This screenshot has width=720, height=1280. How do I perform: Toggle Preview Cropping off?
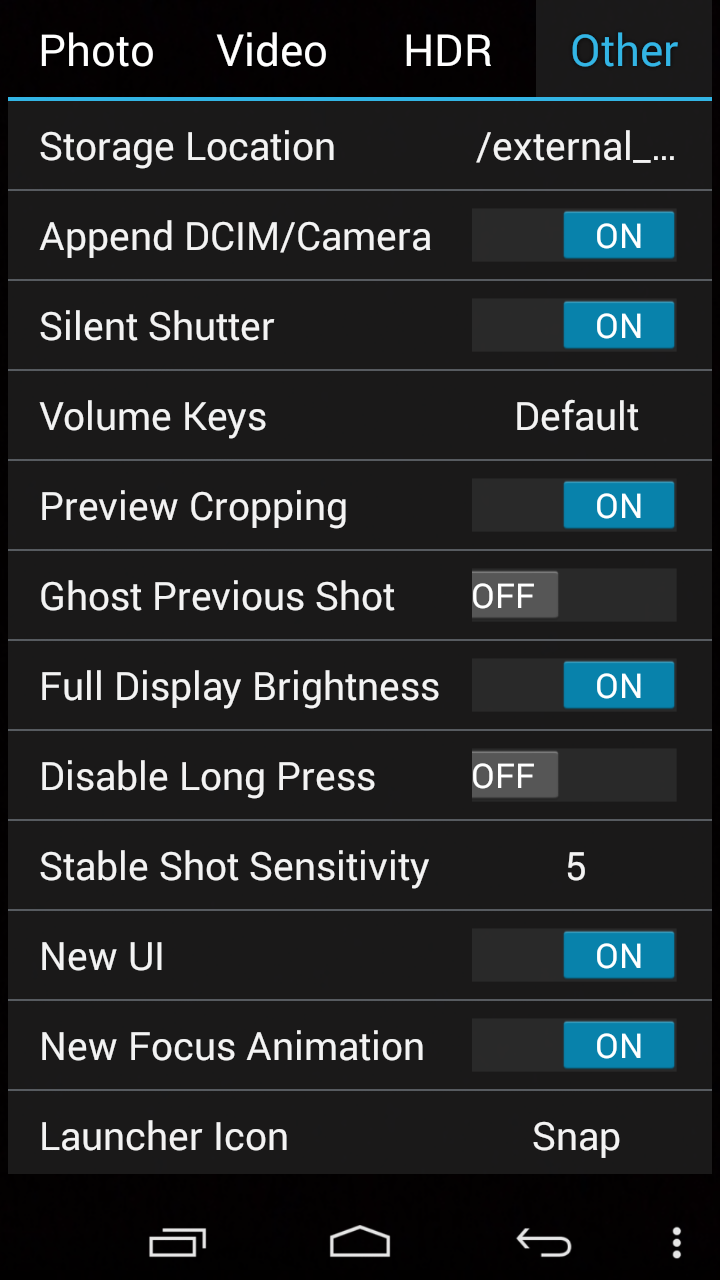pos(574,506)
